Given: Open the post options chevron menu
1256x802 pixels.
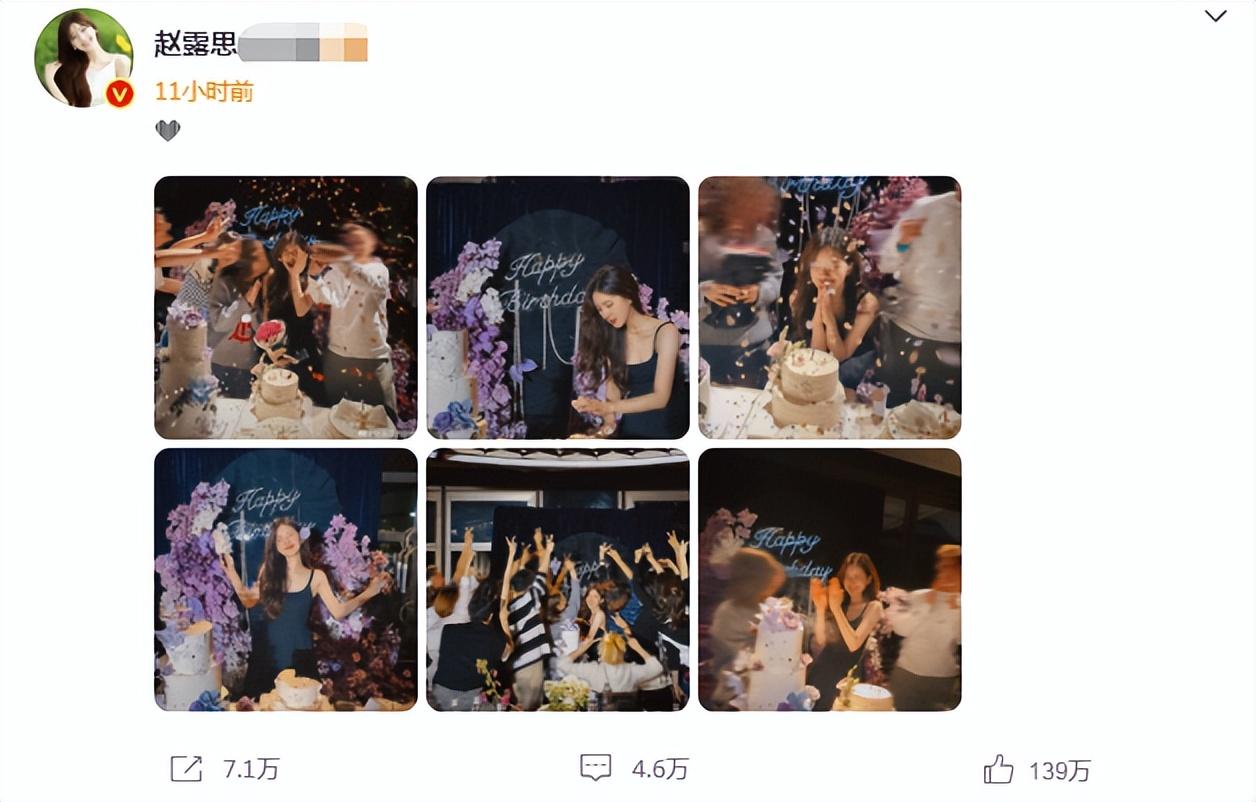Looking at the screenshot, I should coord(1215,17).
